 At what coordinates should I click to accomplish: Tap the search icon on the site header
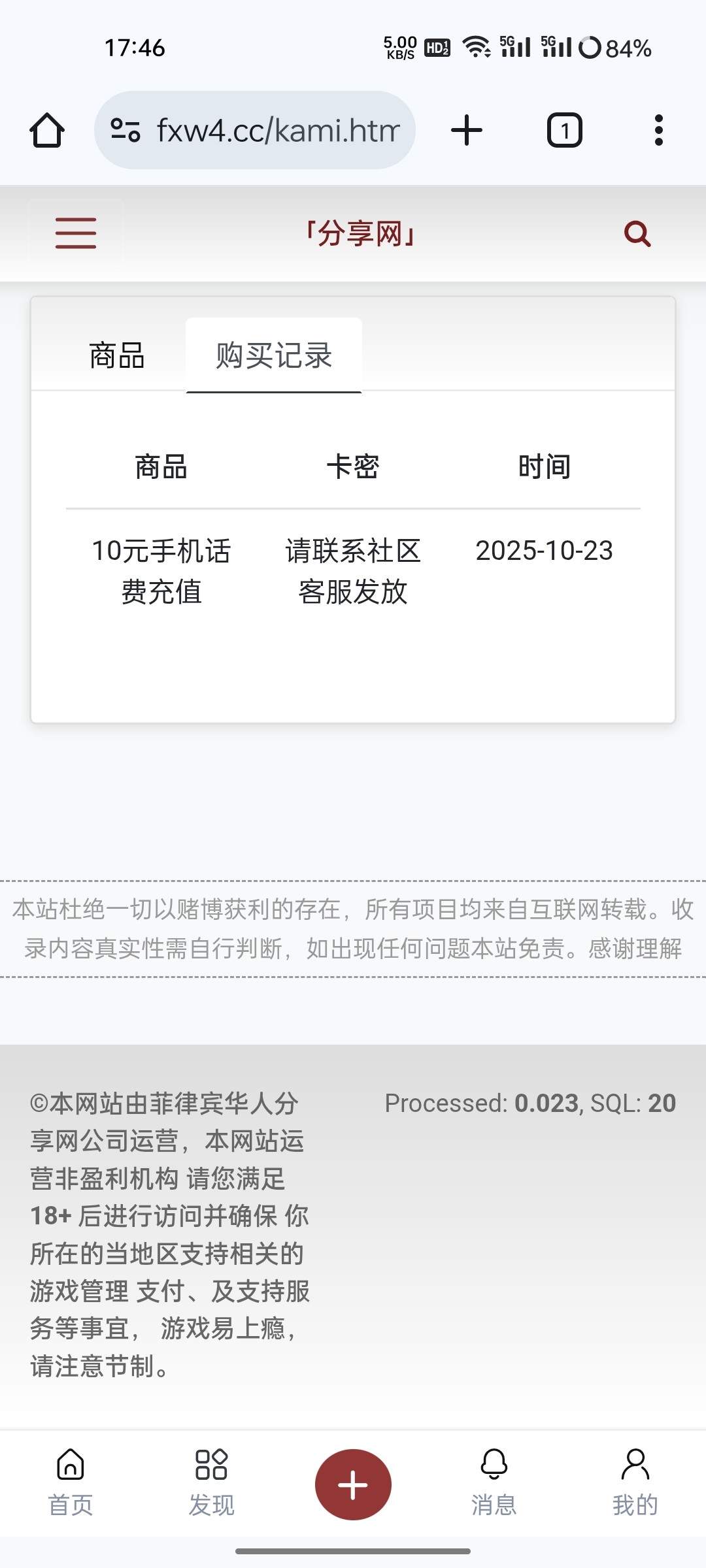click(637, 233)
